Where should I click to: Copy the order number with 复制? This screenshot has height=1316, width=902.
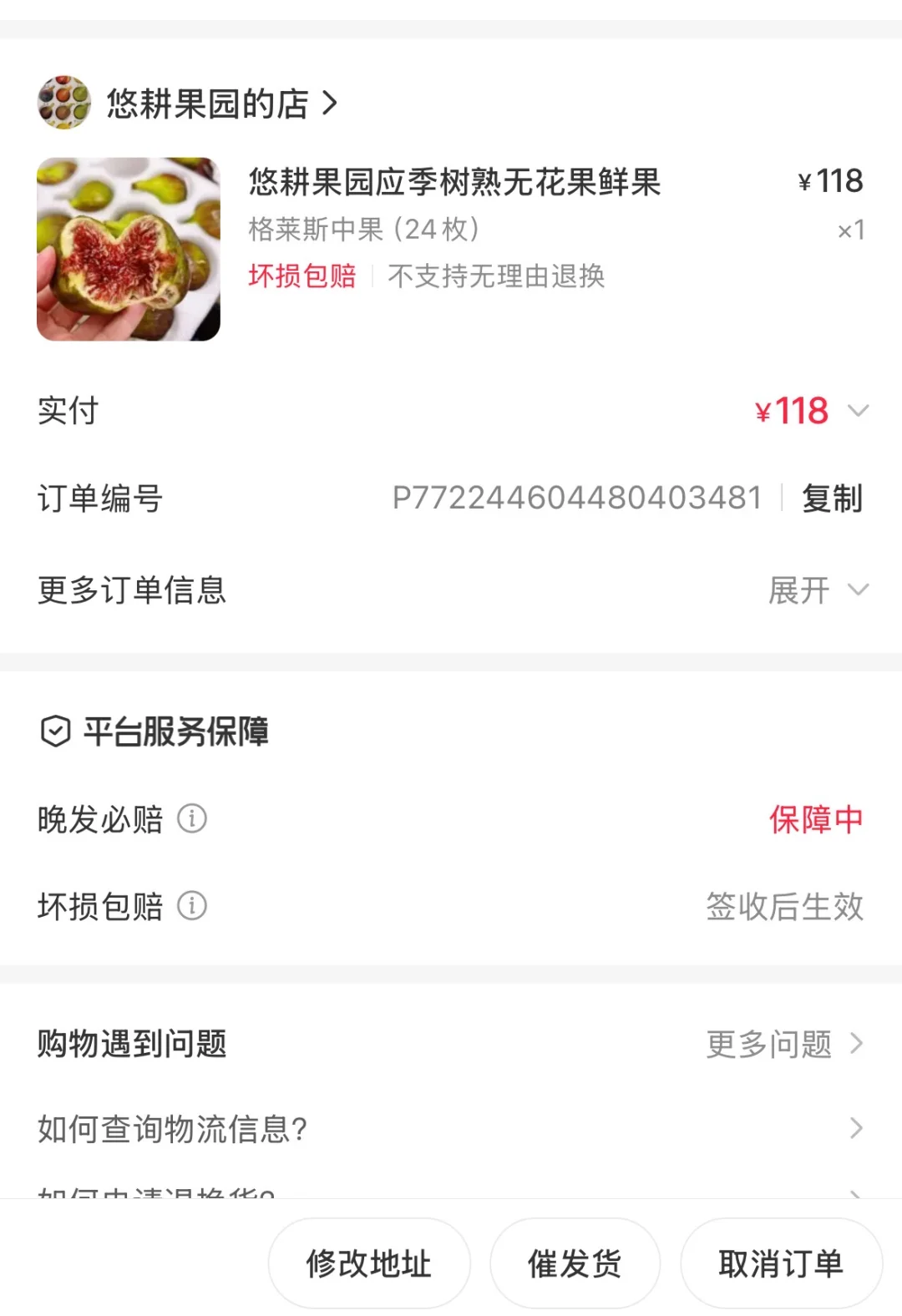click(x=831, y=499)
